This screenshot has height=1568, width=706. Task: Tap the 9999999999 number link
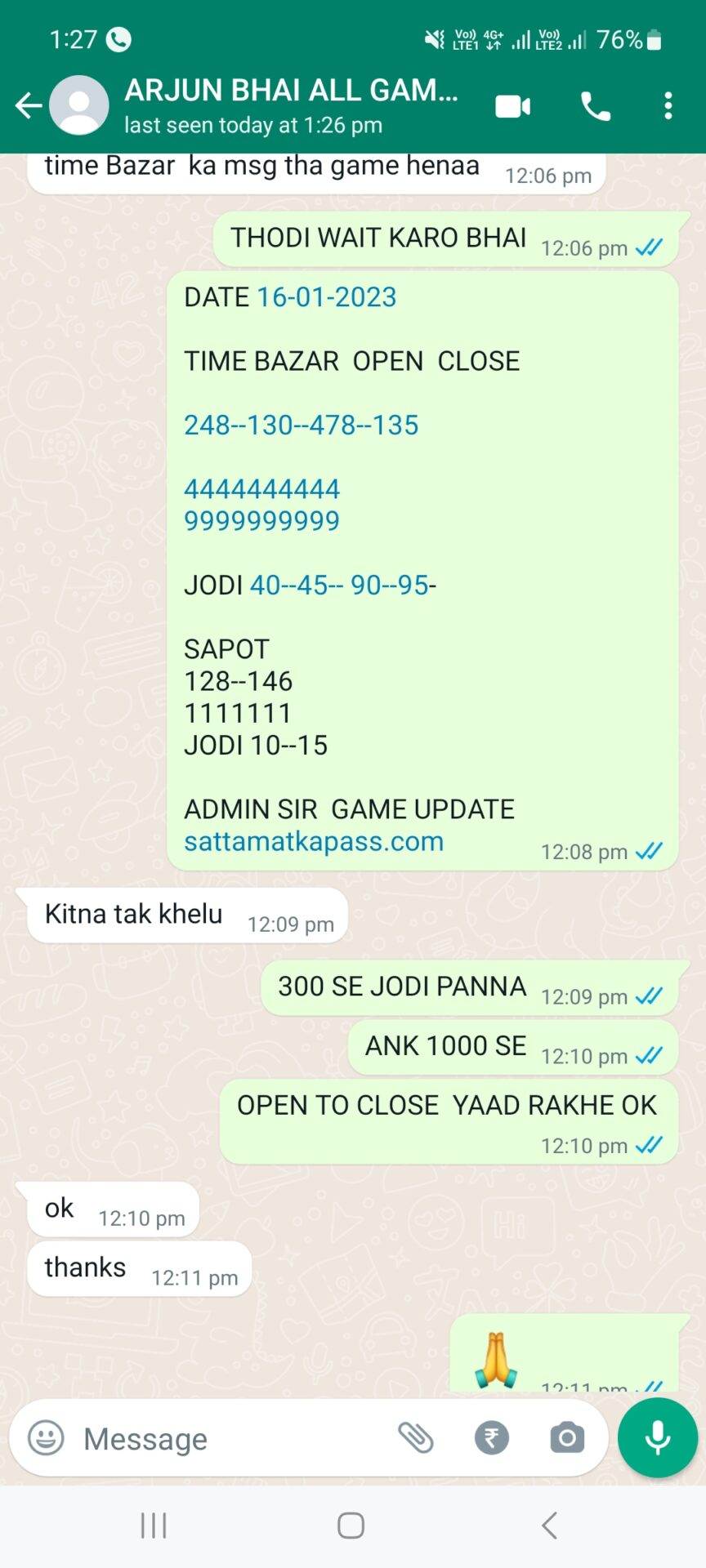click(x=261, y=521)
